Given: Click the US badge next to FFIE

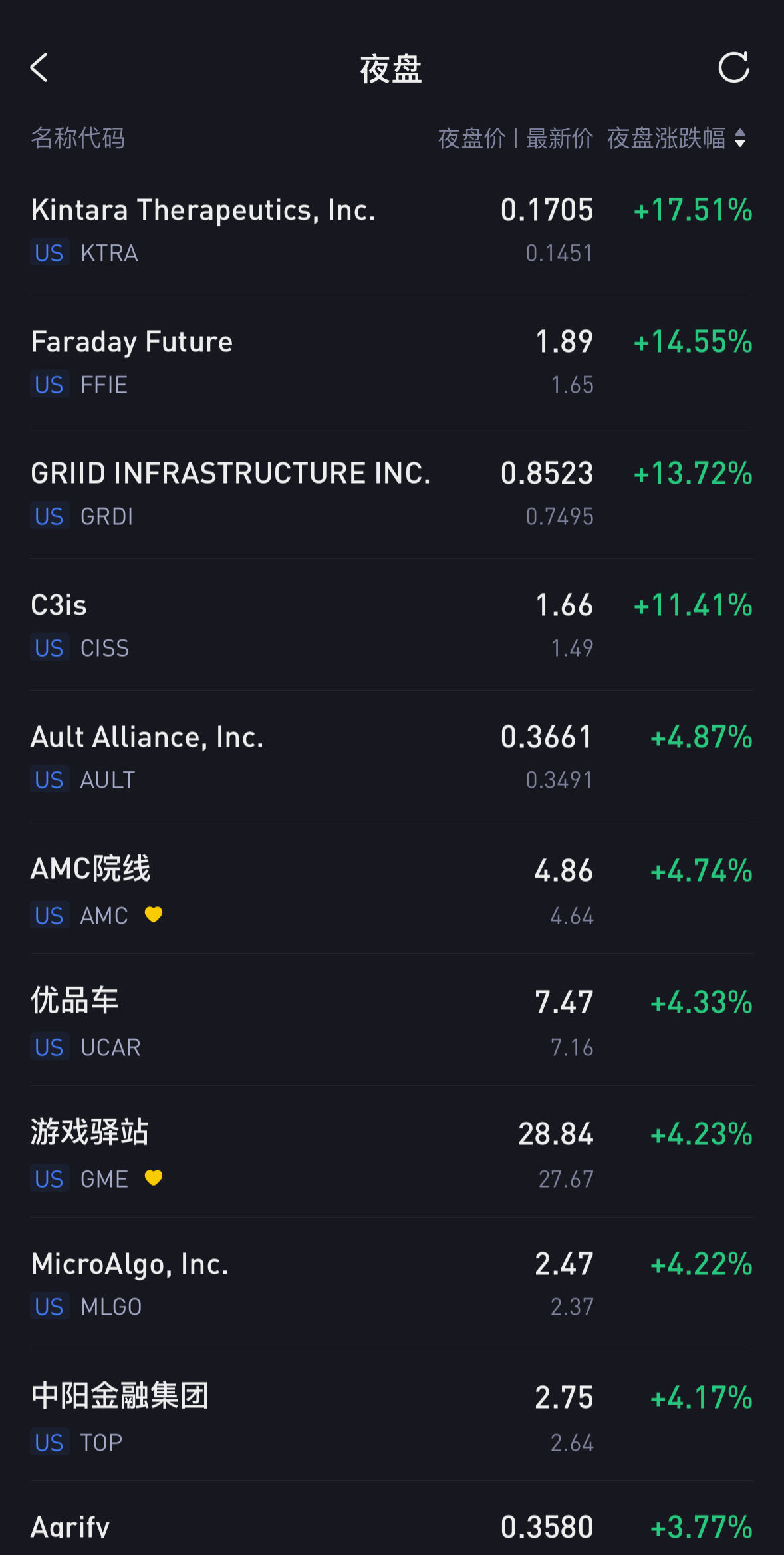Looking at the screenshot, I should 49,385.
